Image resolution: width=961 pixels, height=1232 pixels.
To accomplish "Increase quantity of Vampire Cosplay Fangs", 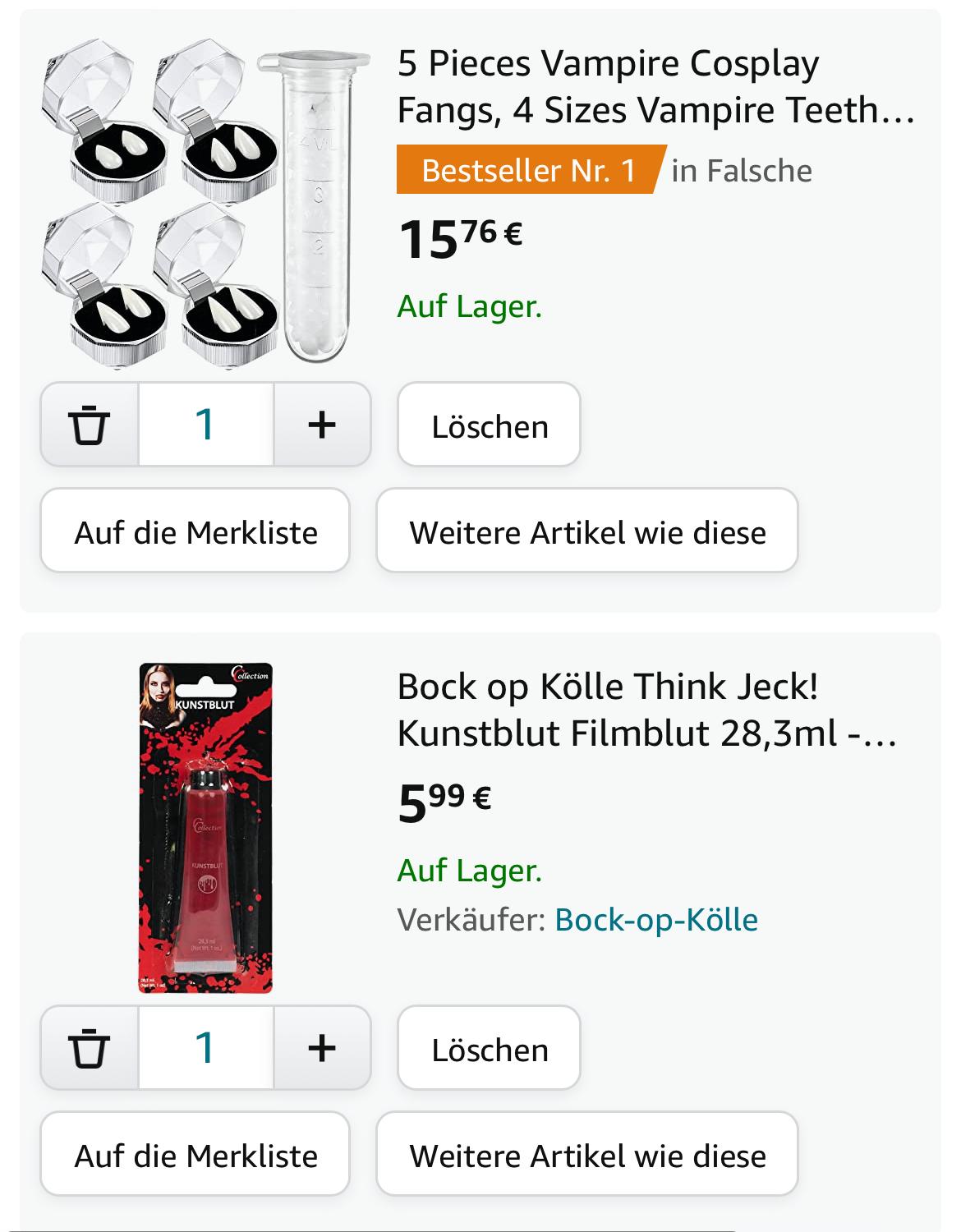I will coord(322,425).
